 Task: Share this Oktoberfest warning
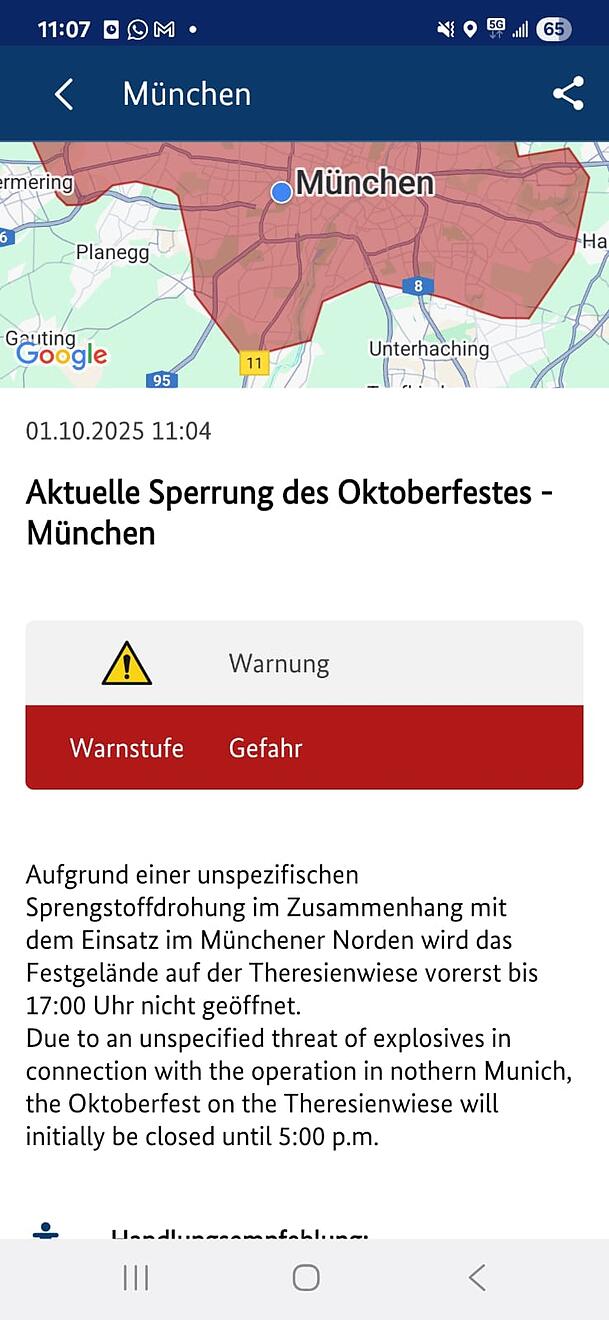[568, 94]
